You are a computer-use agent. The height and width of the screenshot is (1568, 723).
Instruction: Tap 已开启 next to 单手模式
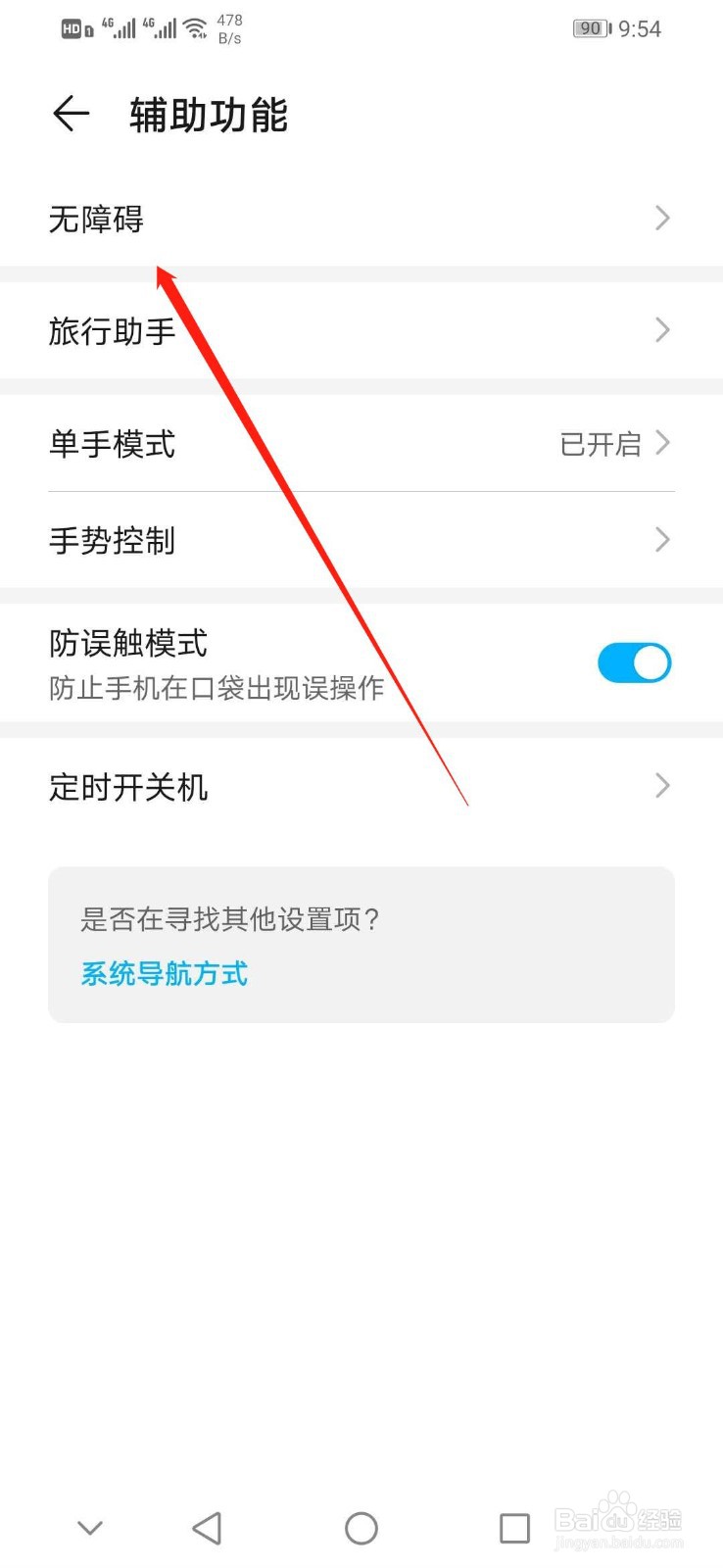click(x=602, y=444)
